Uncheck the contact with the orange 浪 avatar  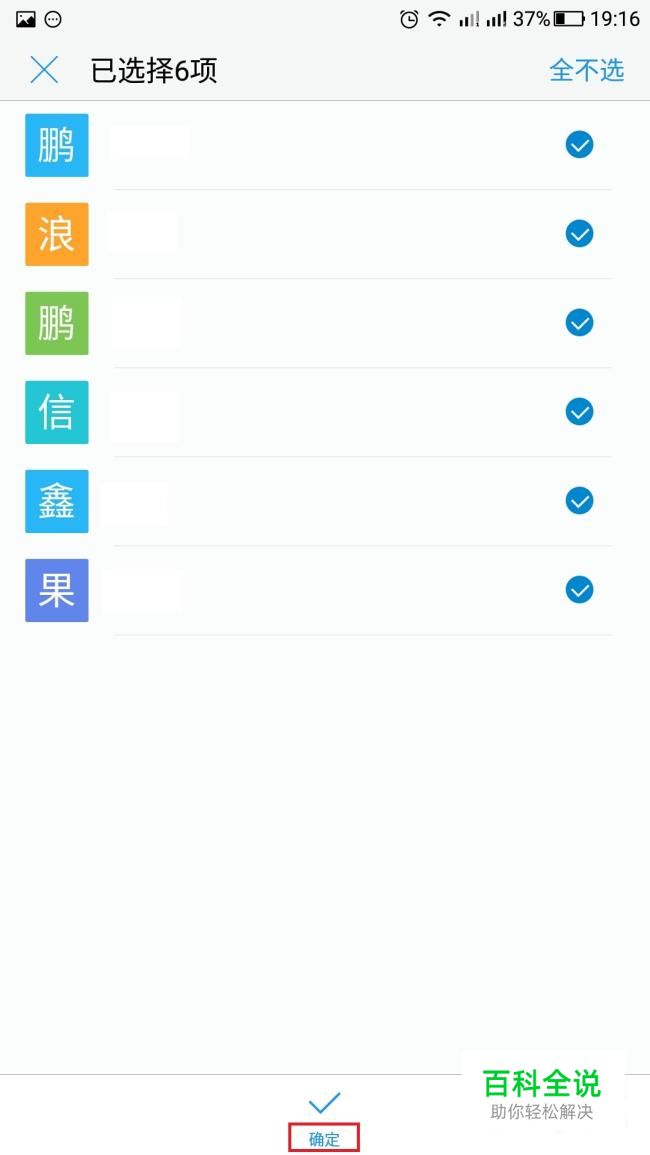tap(579, 234)
